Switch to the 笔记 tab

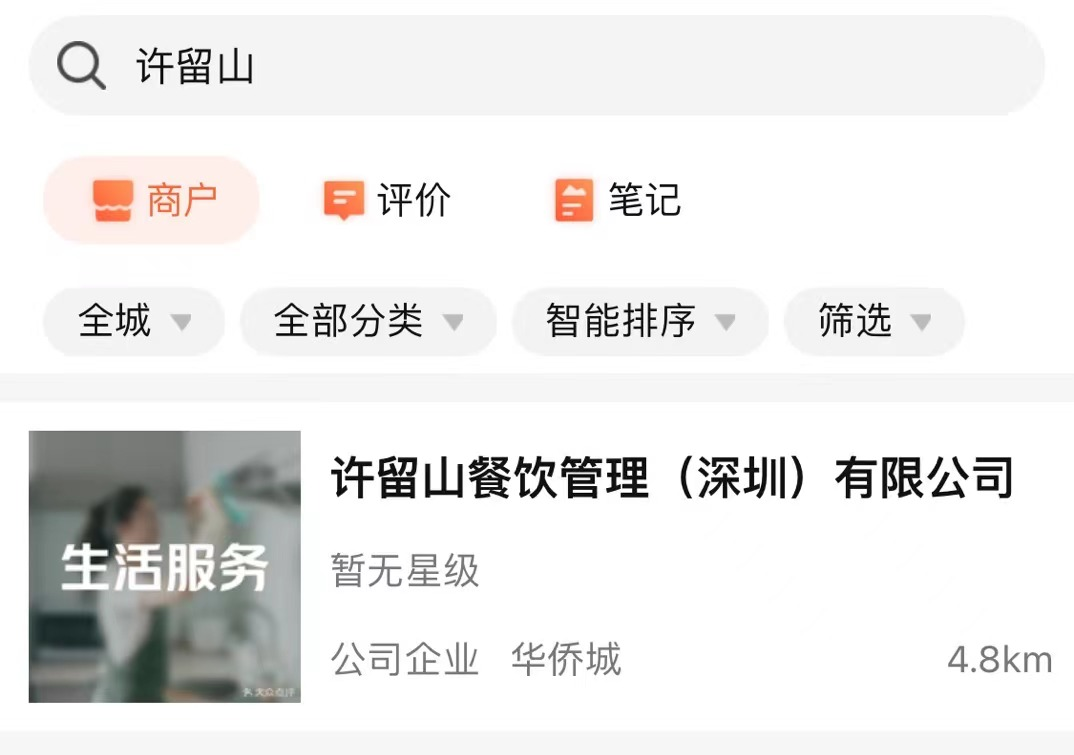617,200
